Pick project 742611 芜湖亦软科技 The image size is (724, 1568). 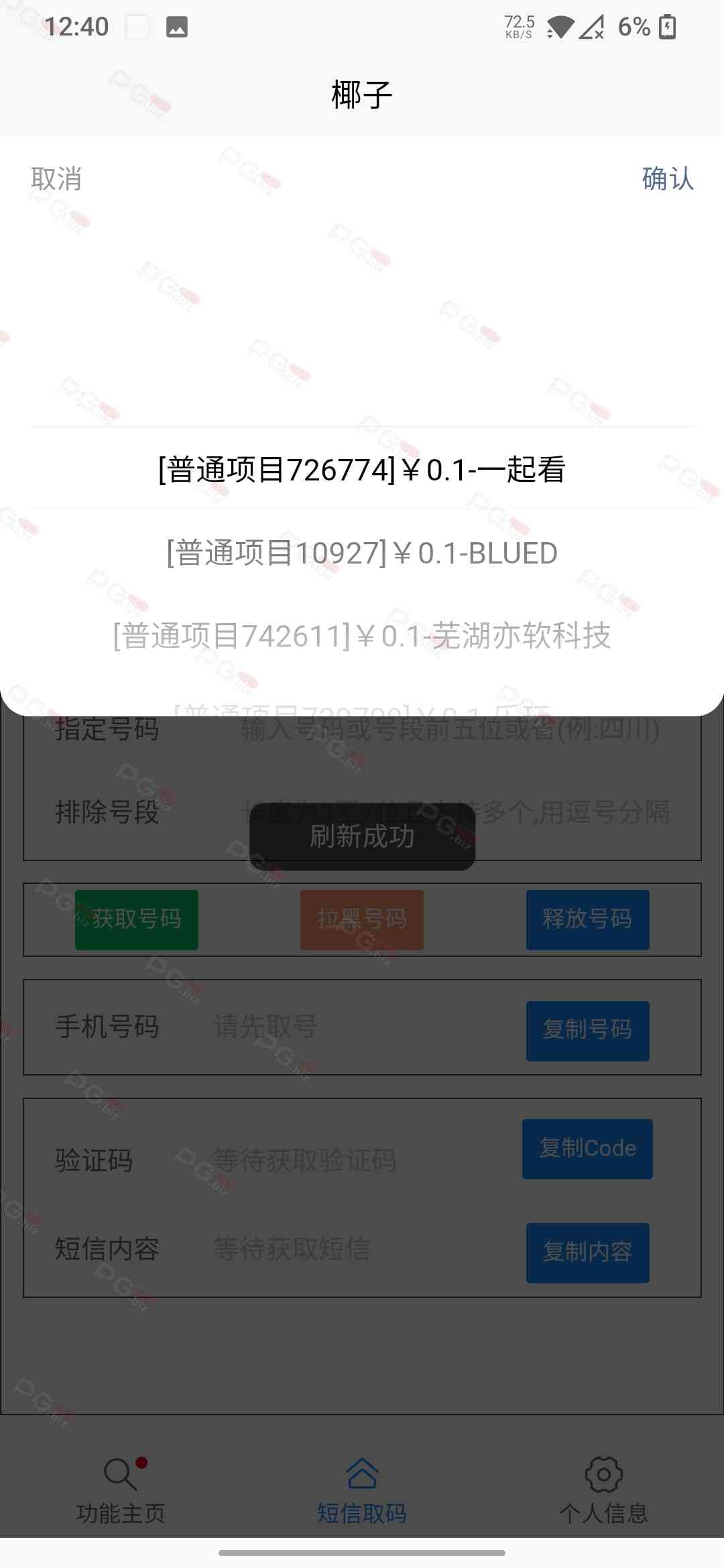pyautogui.click(x=362, y=635)
